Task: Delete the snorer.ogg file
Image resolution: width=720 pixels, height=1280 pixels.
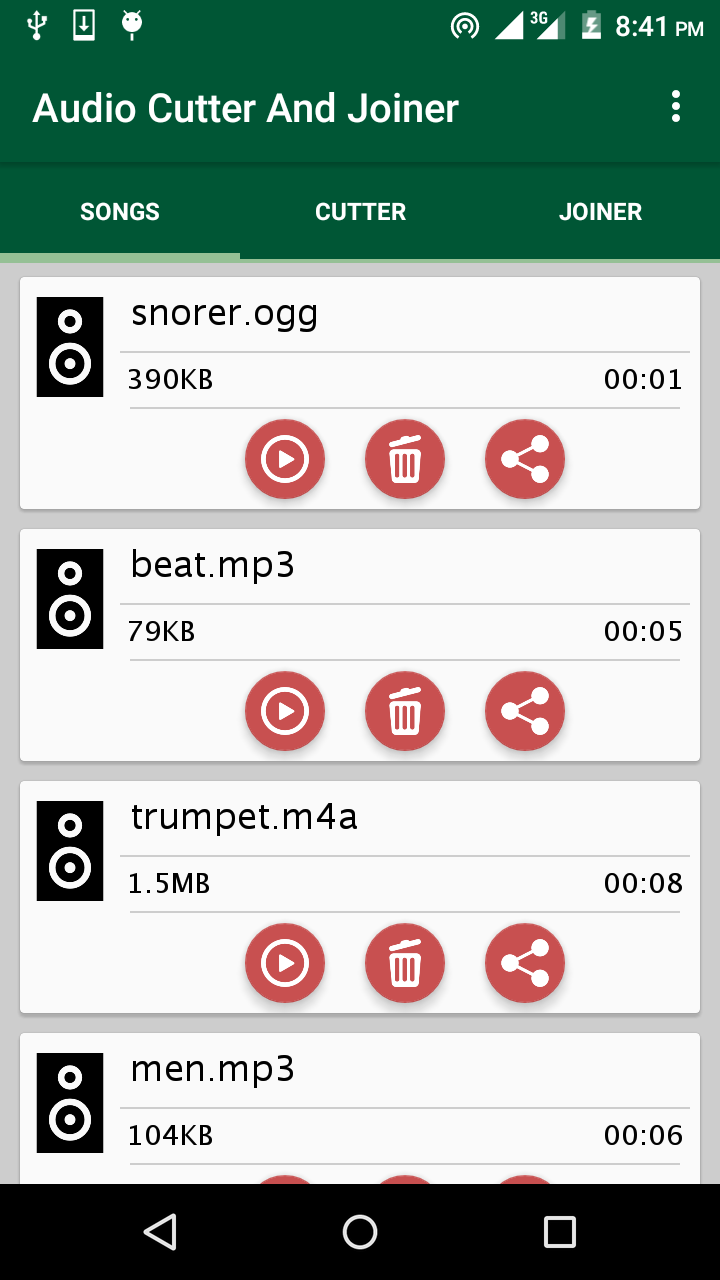Action: pyautogui.click(x=405, y=459)
